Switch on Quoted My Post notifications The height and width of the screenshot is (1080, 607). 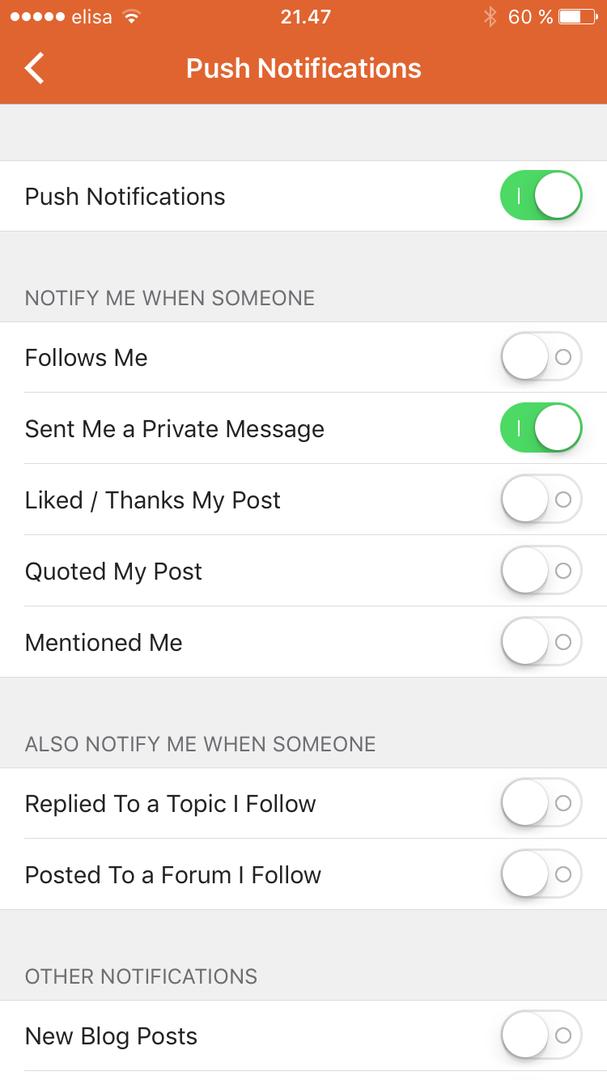click(540, 570)
